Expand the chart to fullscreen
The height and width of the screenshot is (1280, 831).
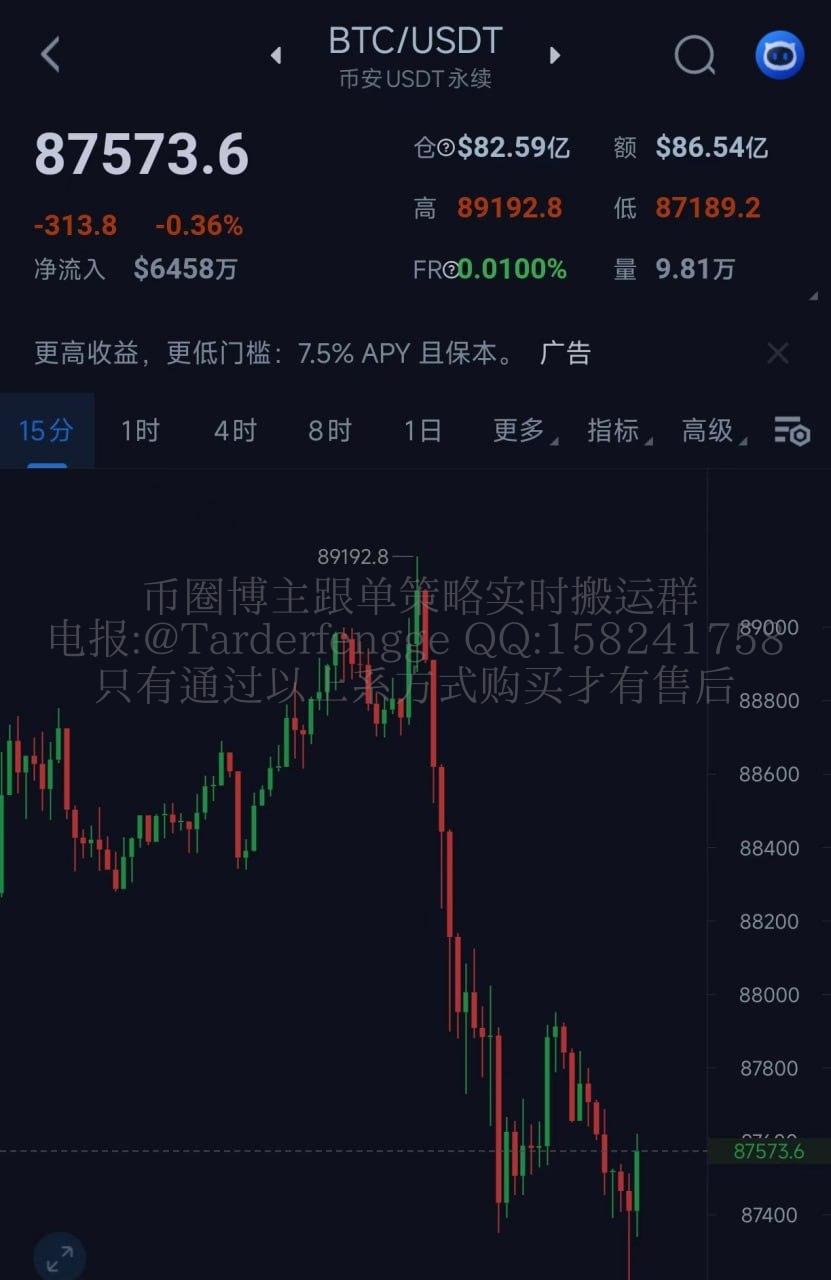click(59, 1257)
